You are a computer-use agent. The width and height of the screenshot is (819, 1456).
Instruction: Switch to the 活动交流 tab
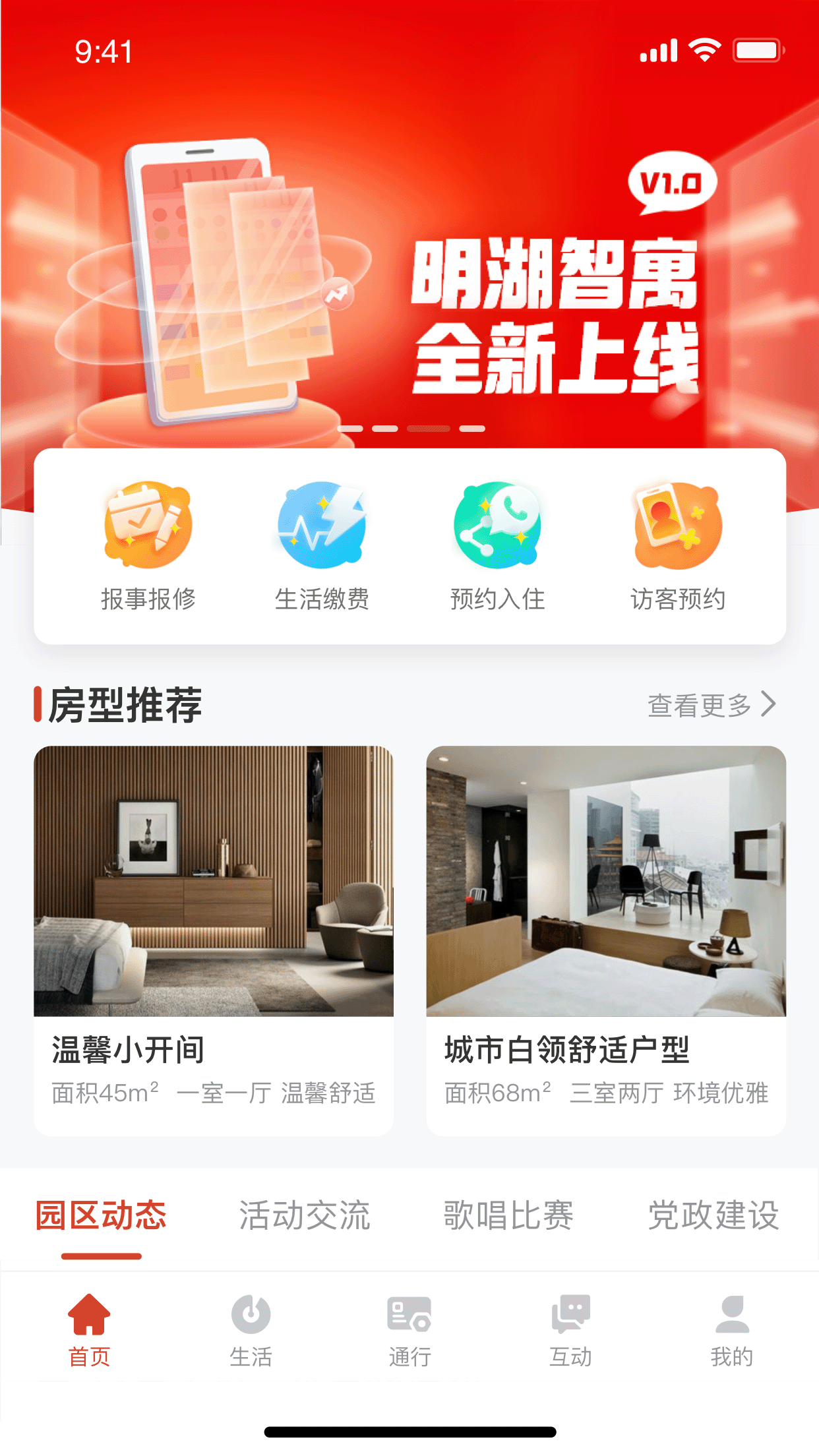[x=305, y=1215]
